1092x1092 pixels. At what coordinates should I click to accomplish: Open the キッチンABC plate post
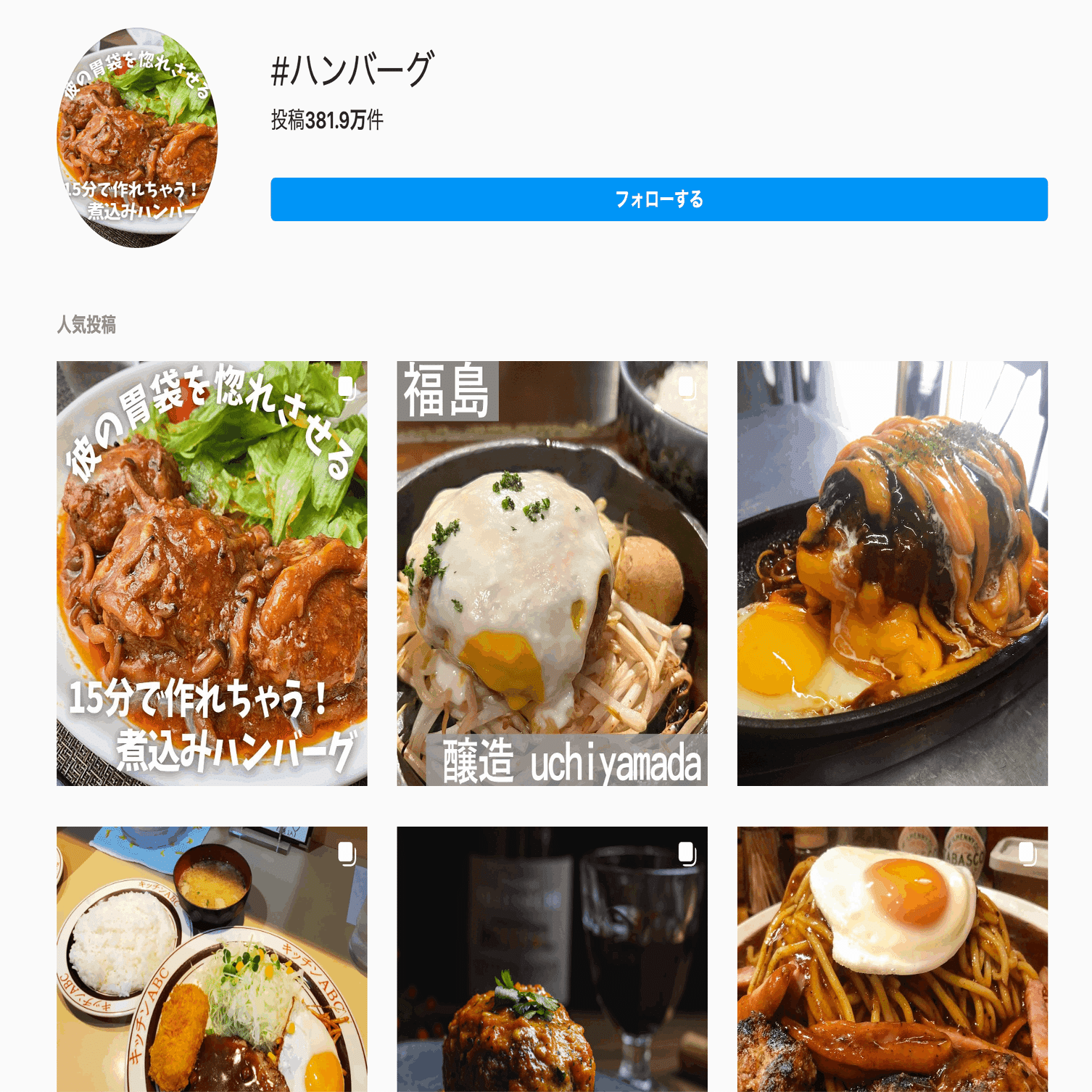coord(212,959)
